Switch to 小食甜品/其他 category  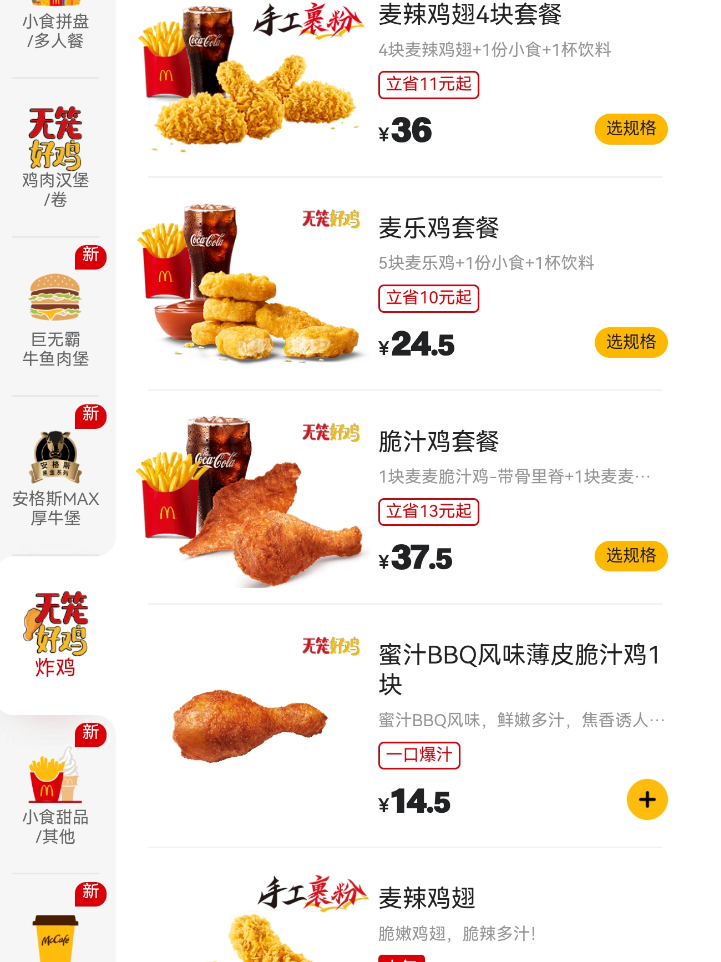pyautogui.click(x=56, y=795)
